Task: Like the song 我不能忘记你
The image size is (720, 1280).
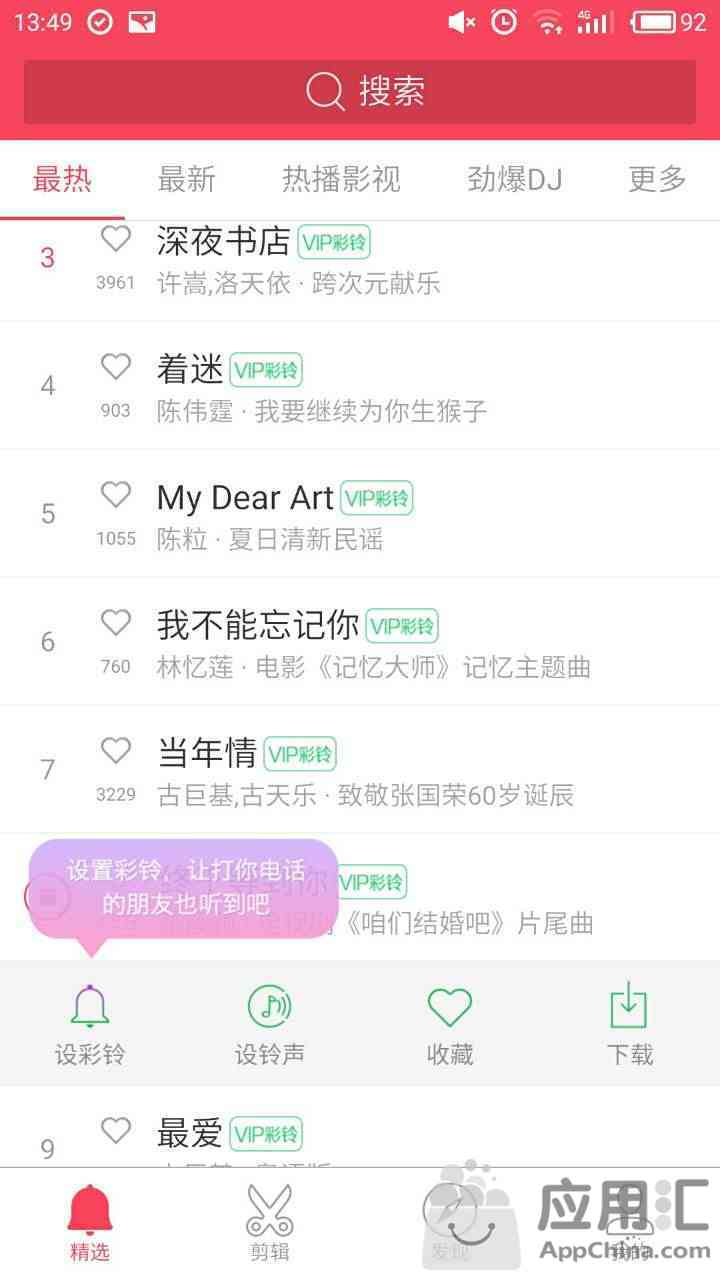Action: [116, 623]
